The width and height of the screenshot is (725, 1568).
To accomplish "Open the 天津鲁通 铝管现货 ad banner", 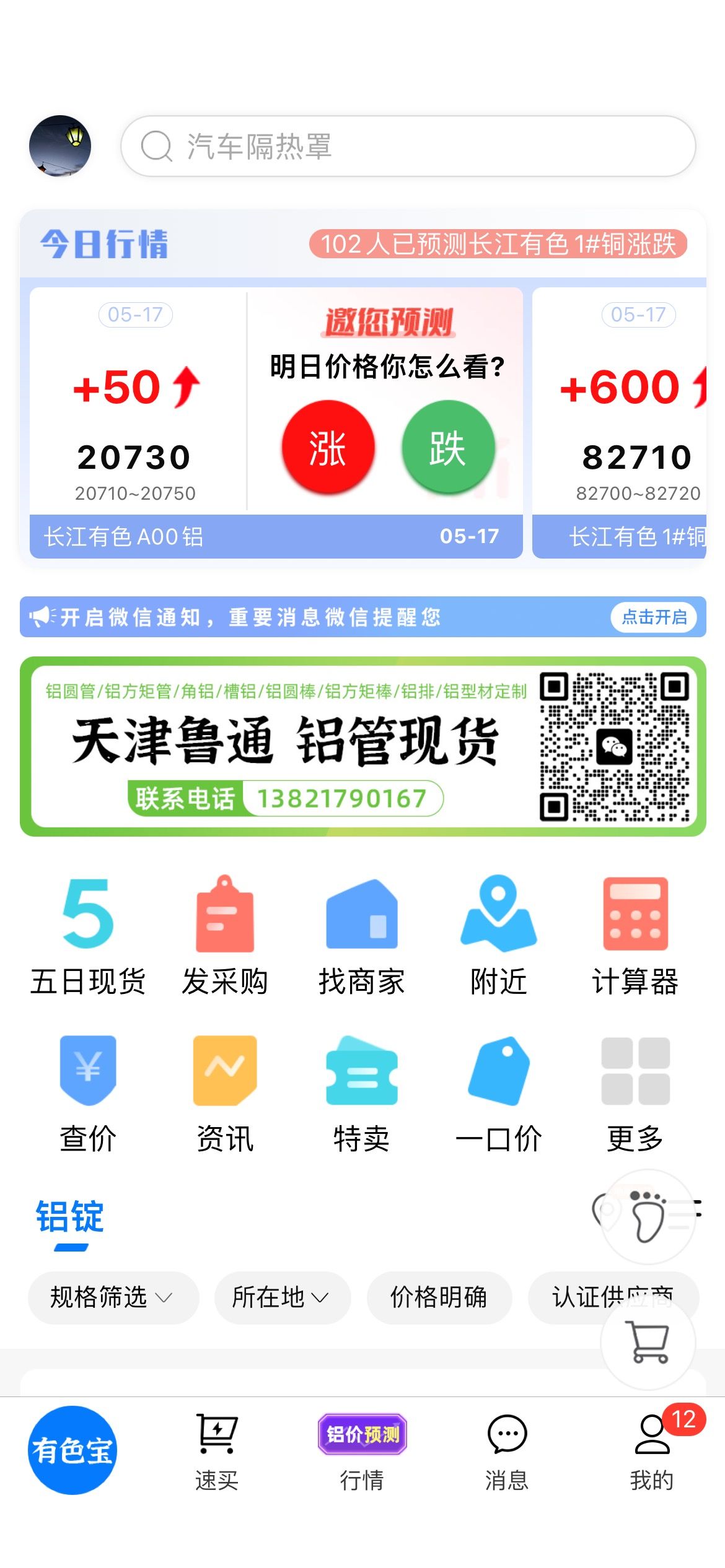I will pyautogui.click(x=363, y=746).
